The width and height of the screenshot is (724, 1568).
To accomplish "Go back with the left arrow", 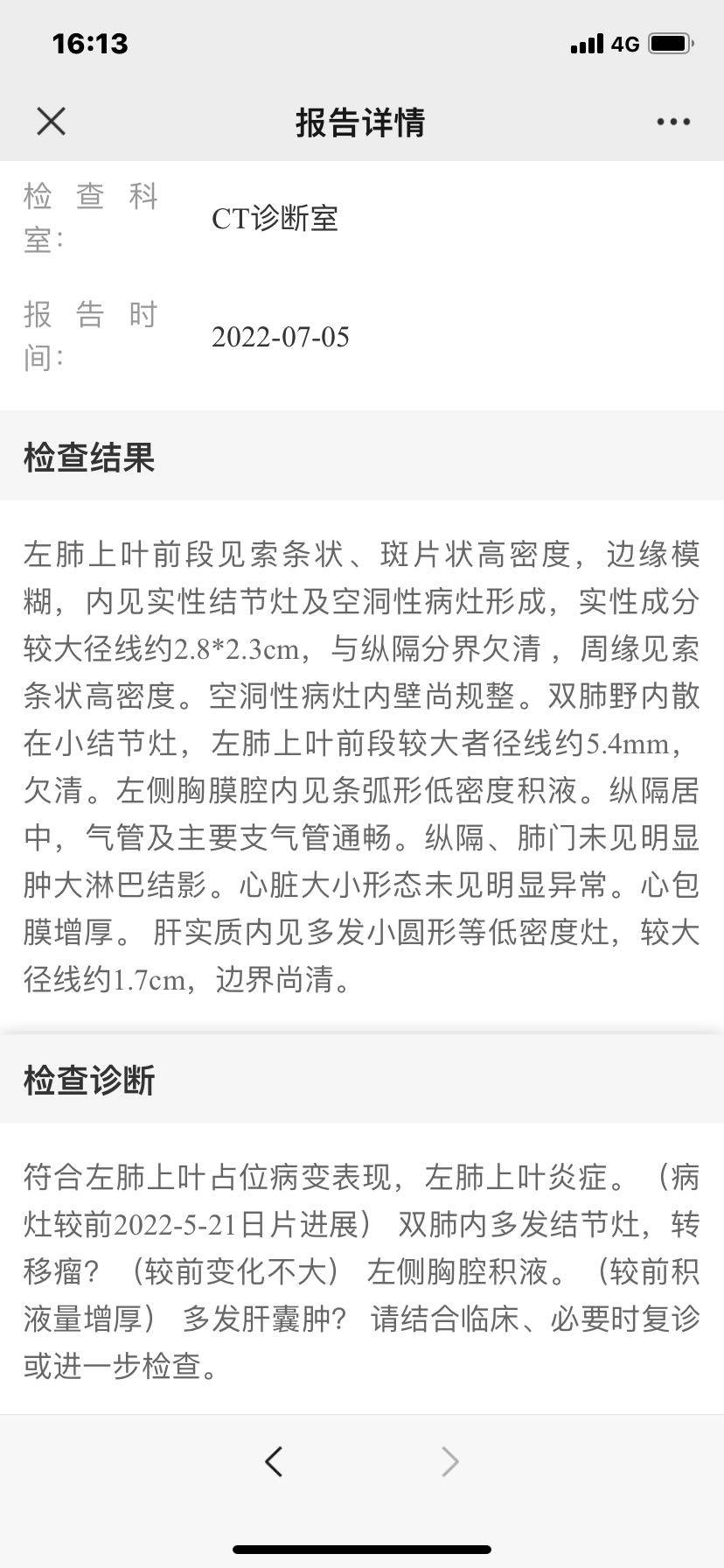I will [274, 1461].
